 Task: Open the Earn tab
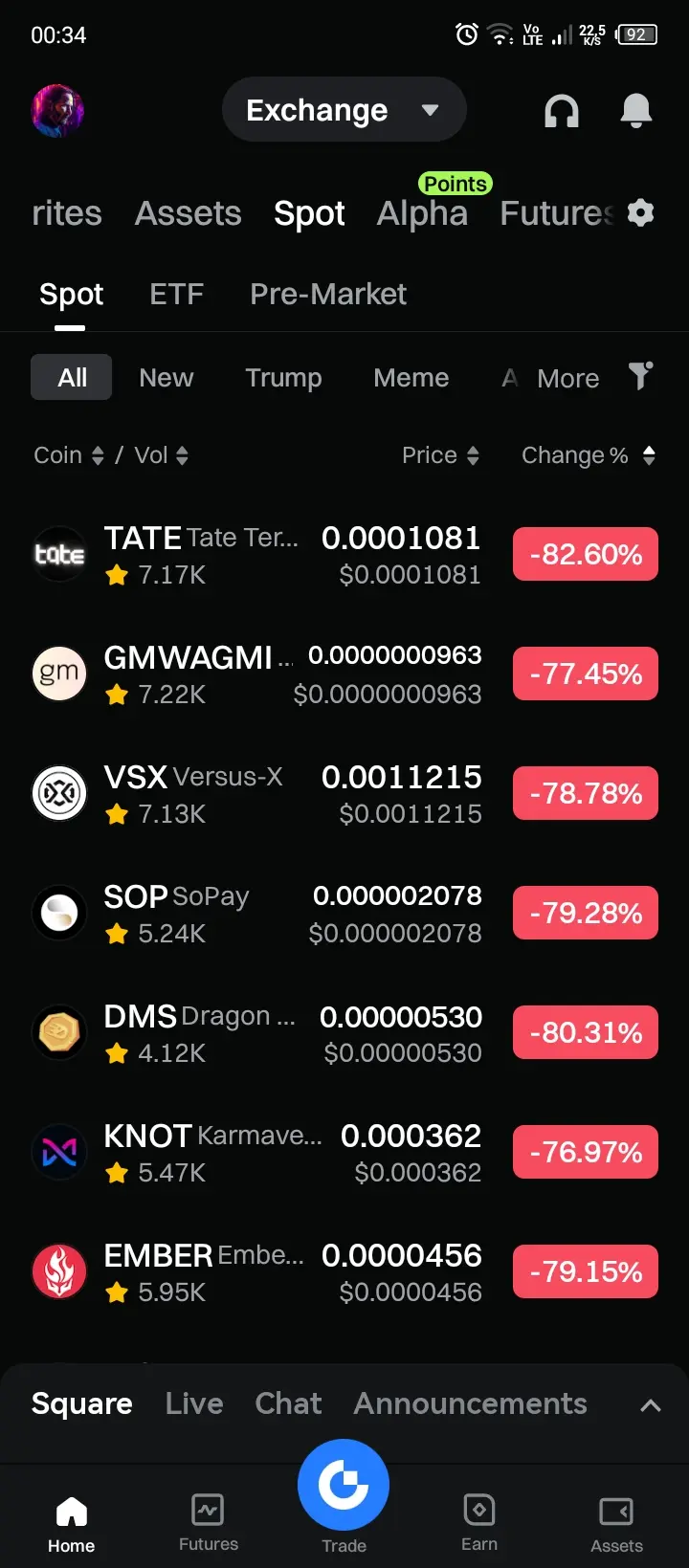(x=478, y=1522)
